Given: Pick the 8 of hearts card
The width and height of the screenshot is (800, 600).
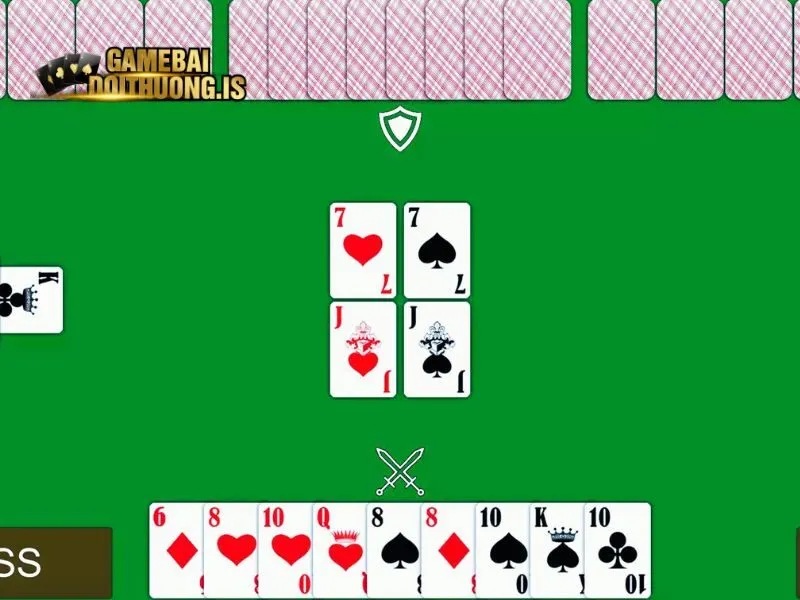Looking at the screenshot, I should tap(230, 550).
